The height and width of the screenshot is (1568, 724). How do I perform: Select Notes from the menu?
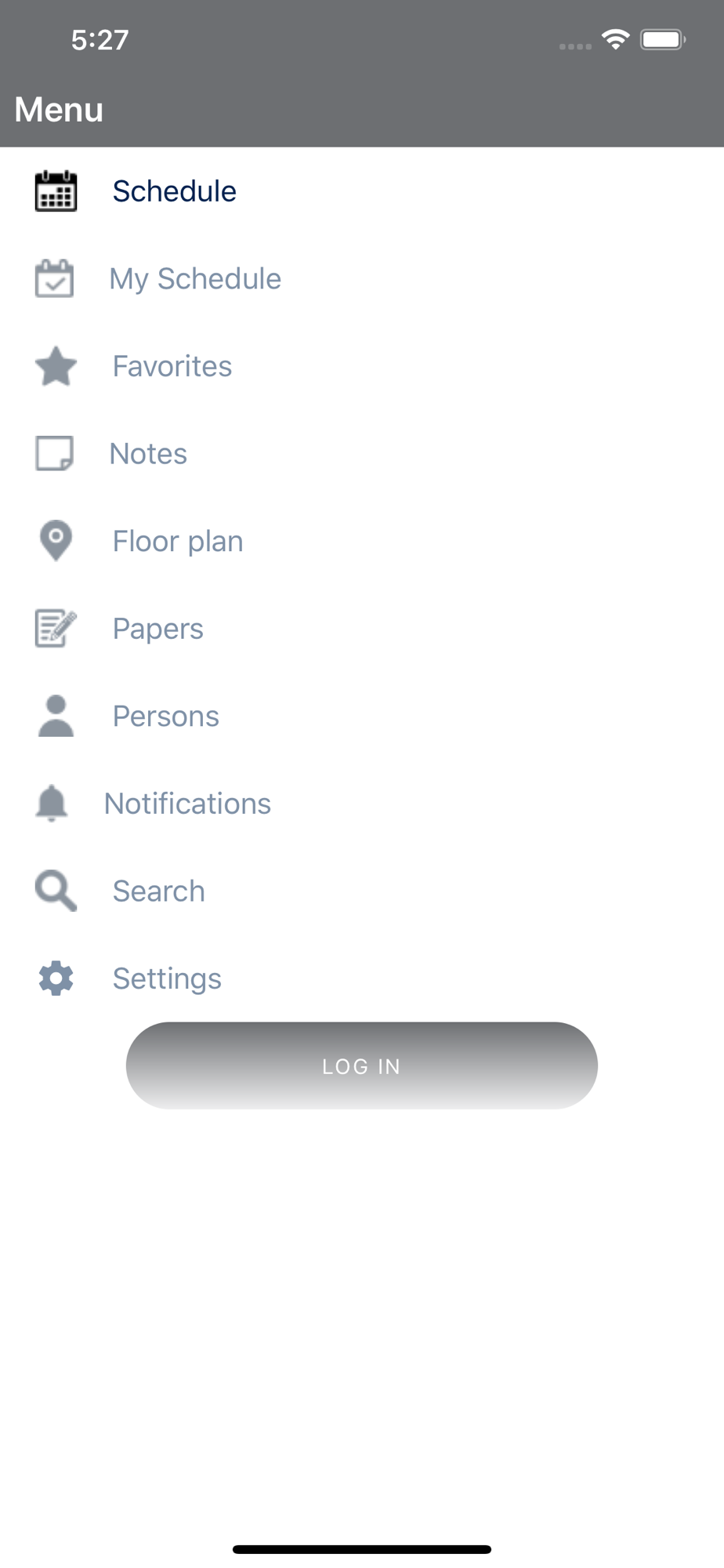click(362, 454)
